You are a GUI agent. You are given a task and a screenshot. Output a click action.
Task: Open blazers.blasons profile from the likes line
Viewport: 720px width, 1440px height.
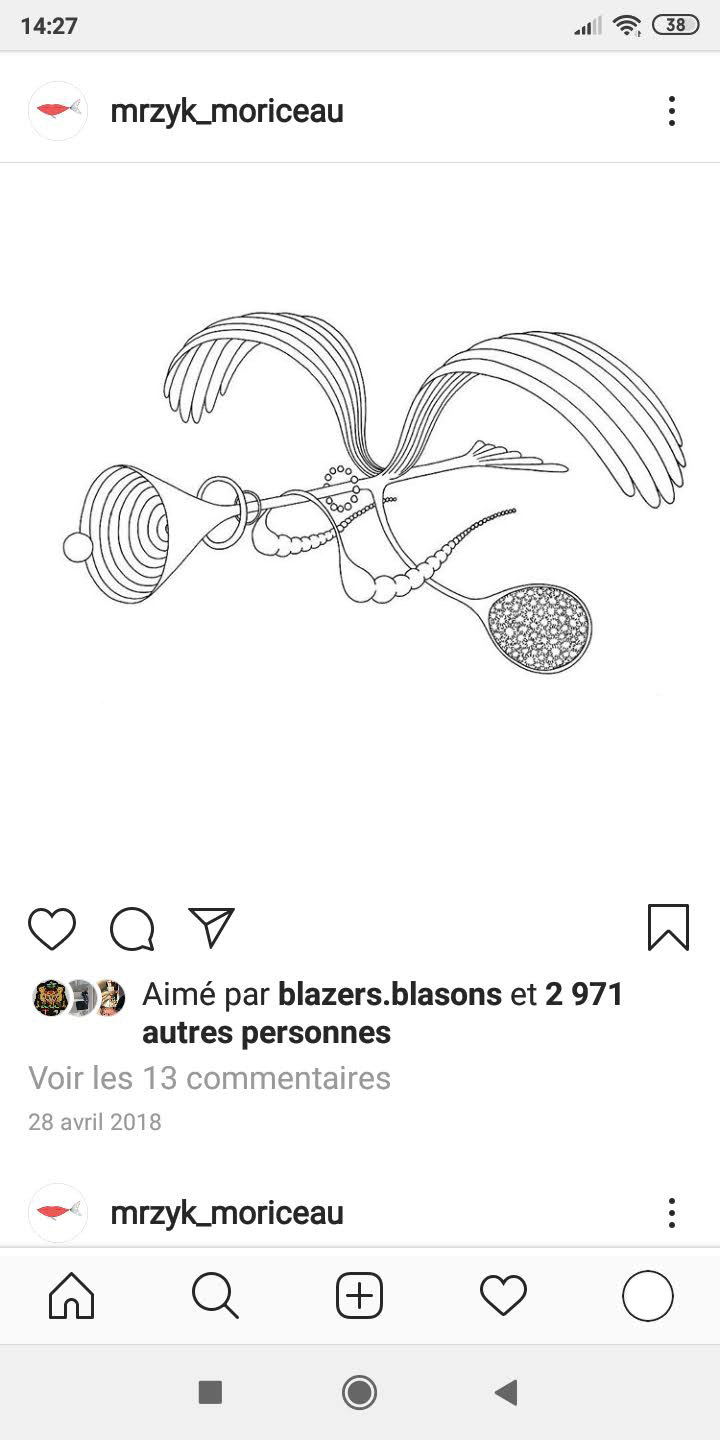[x=390, y=994]
